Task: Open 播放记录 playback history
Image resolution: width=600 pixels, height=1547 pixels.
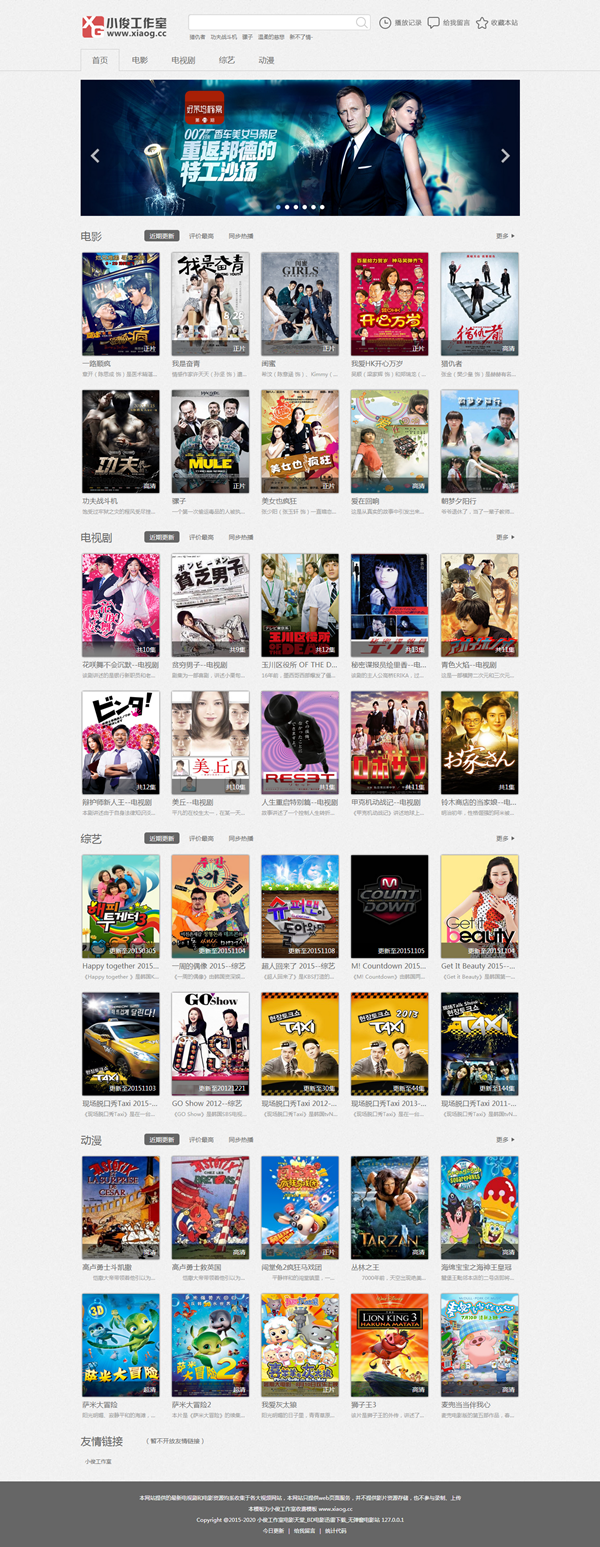Action: click(401, 22)
